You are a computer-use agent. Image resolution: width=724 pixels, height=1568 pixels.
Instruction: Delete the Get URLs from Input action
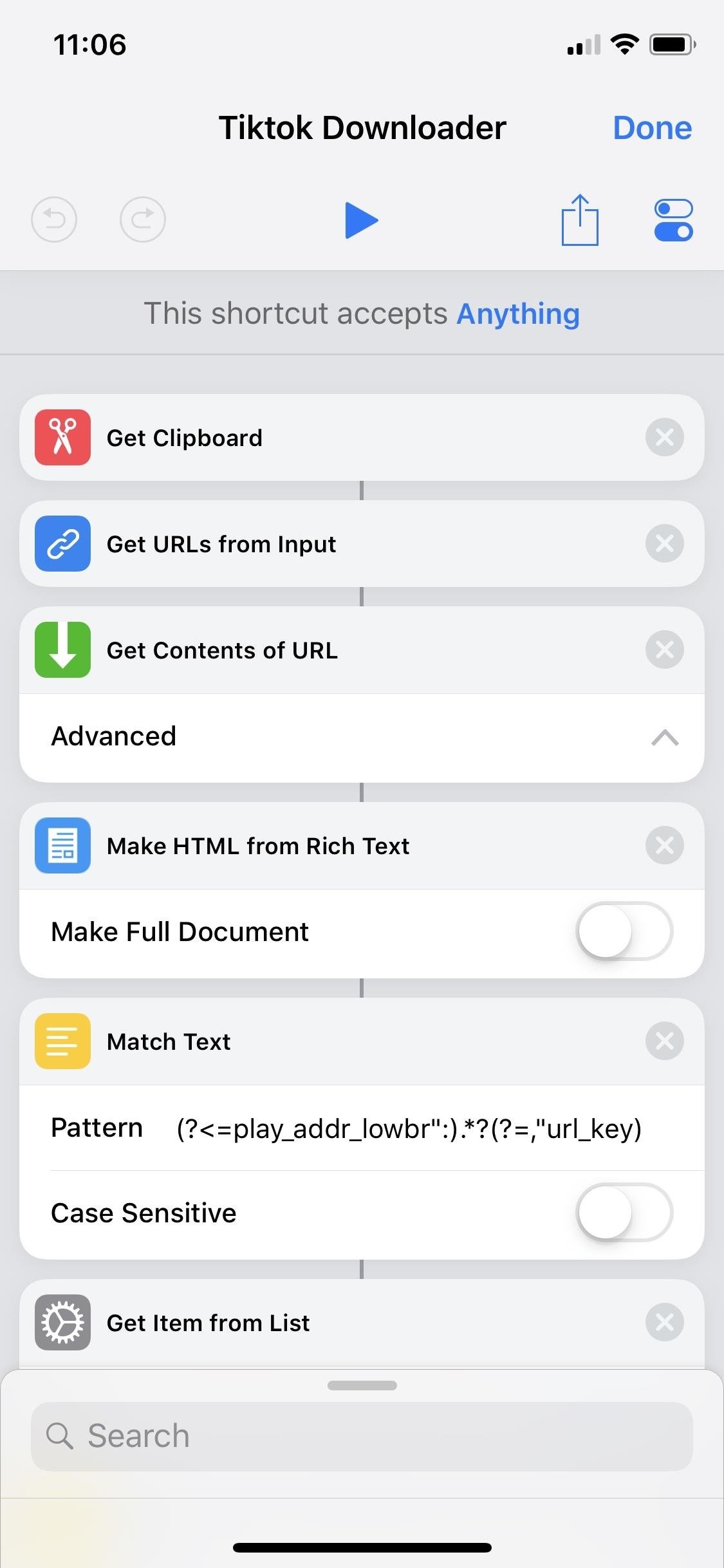664,544
